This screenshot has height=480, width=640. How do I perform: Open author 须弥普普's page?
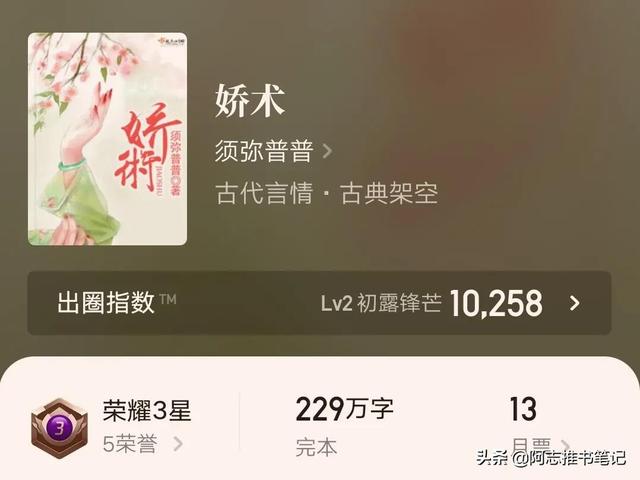pyautogui.click(x=272, y=152)
